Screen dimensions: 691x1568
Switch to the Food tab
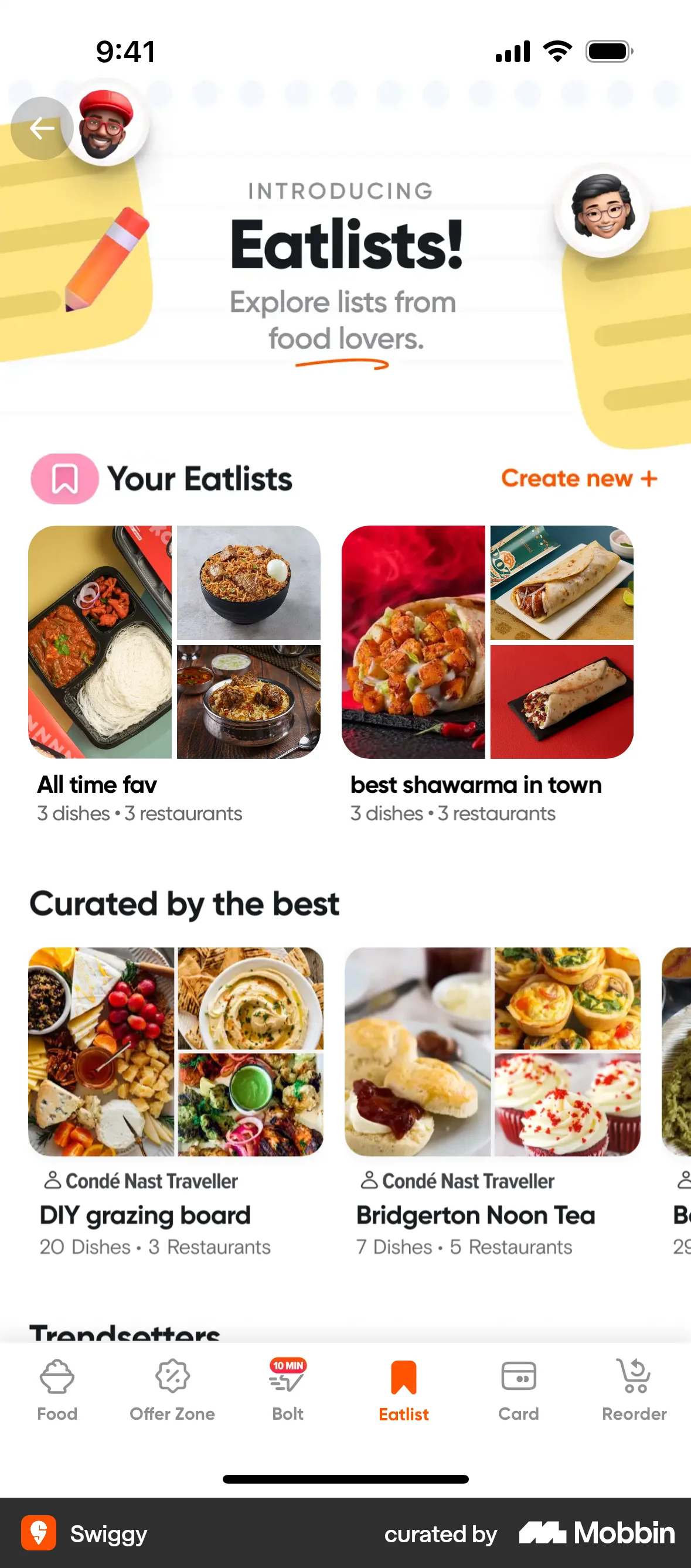[57, 1394]
